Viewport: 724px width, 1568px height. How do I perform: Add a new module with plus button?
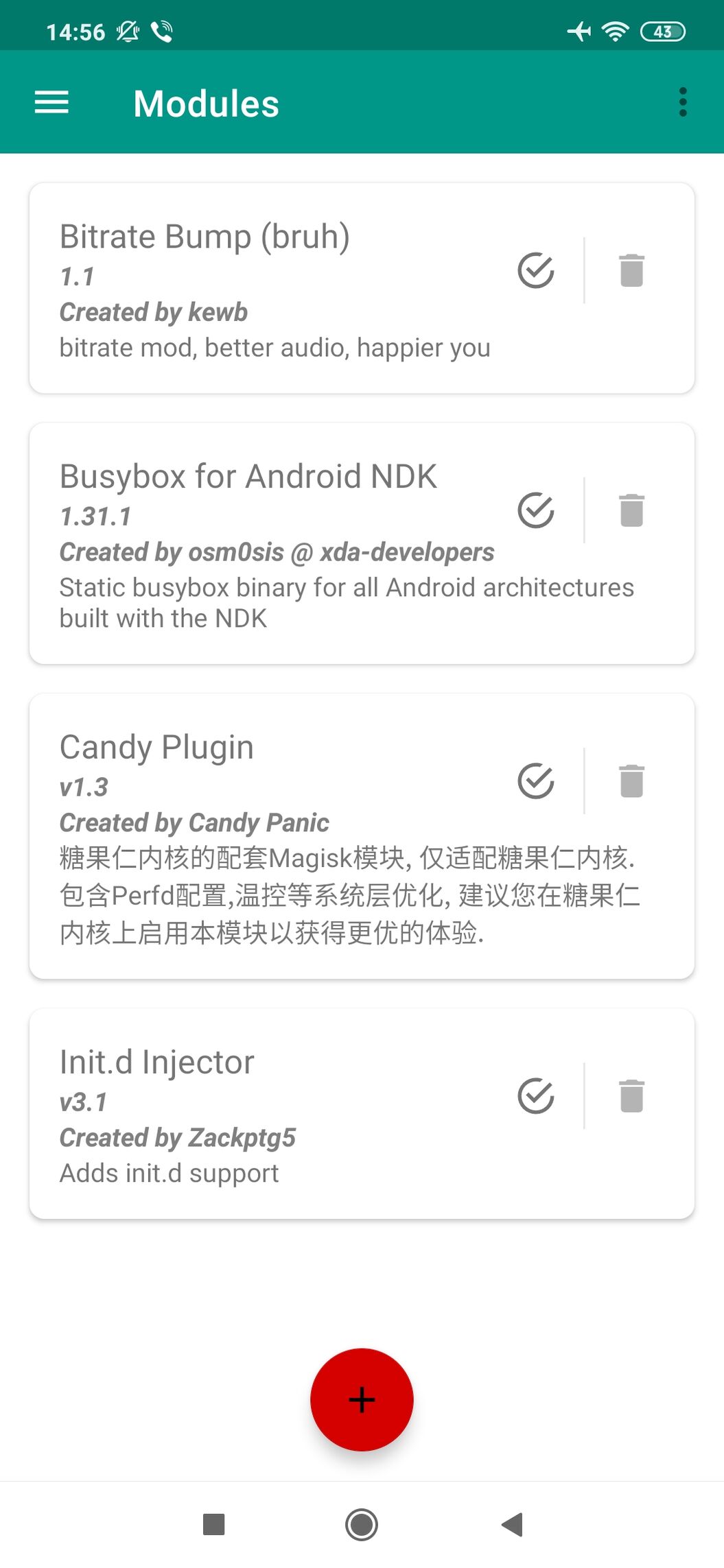362,1399
